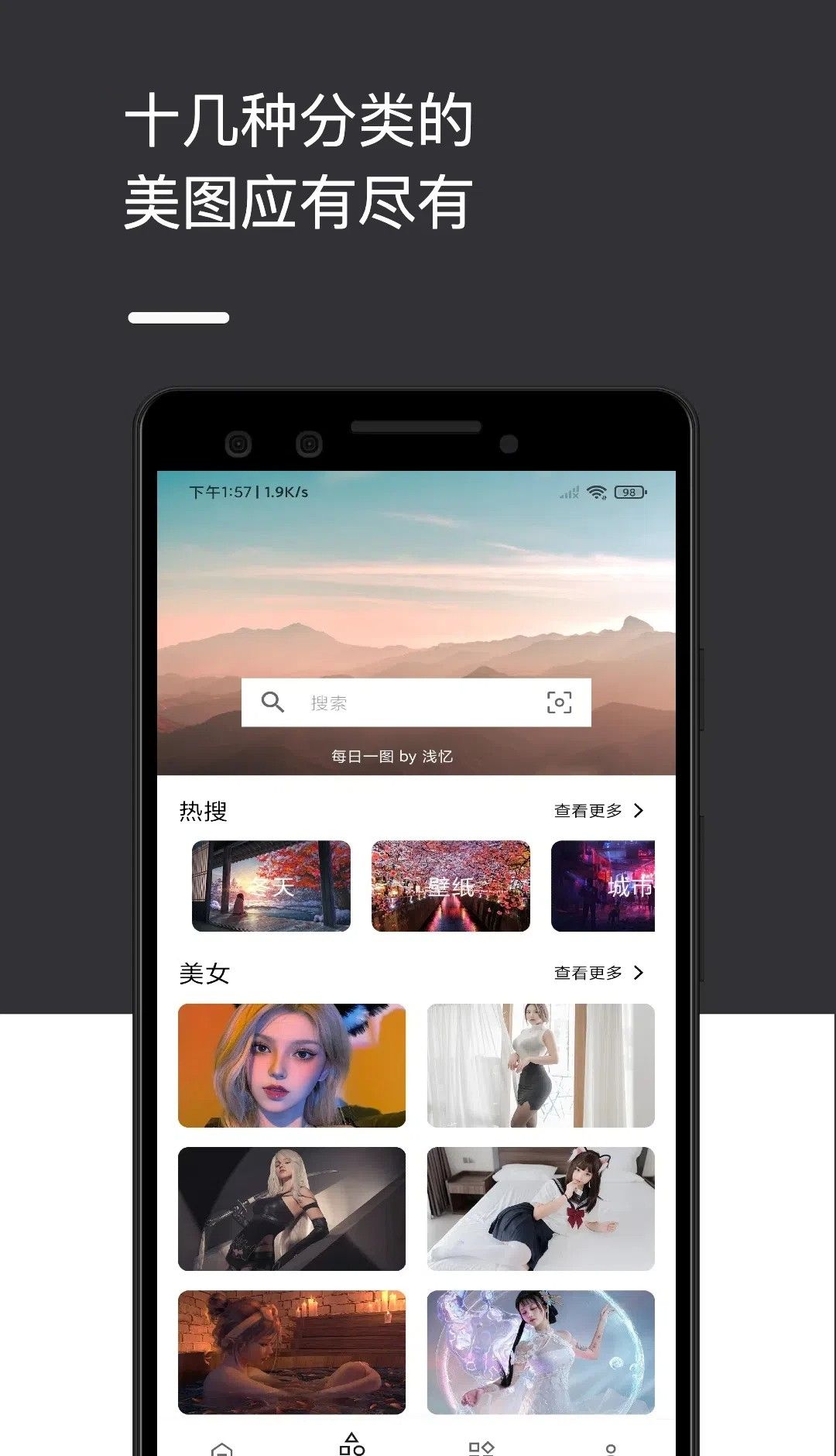Viewport: 836px width, 1456px height.
Task: Tap the magnifier icon in the search bar
Action: (272, 703)
